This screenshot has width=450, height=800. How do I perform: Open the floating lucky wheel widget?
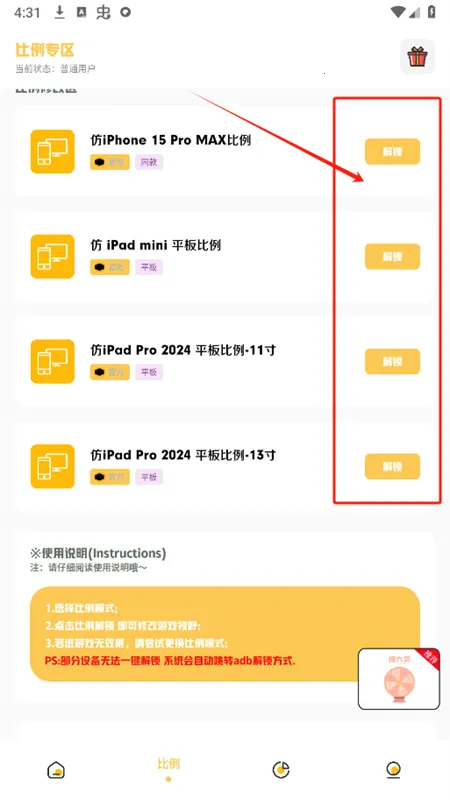pos(398,679)
